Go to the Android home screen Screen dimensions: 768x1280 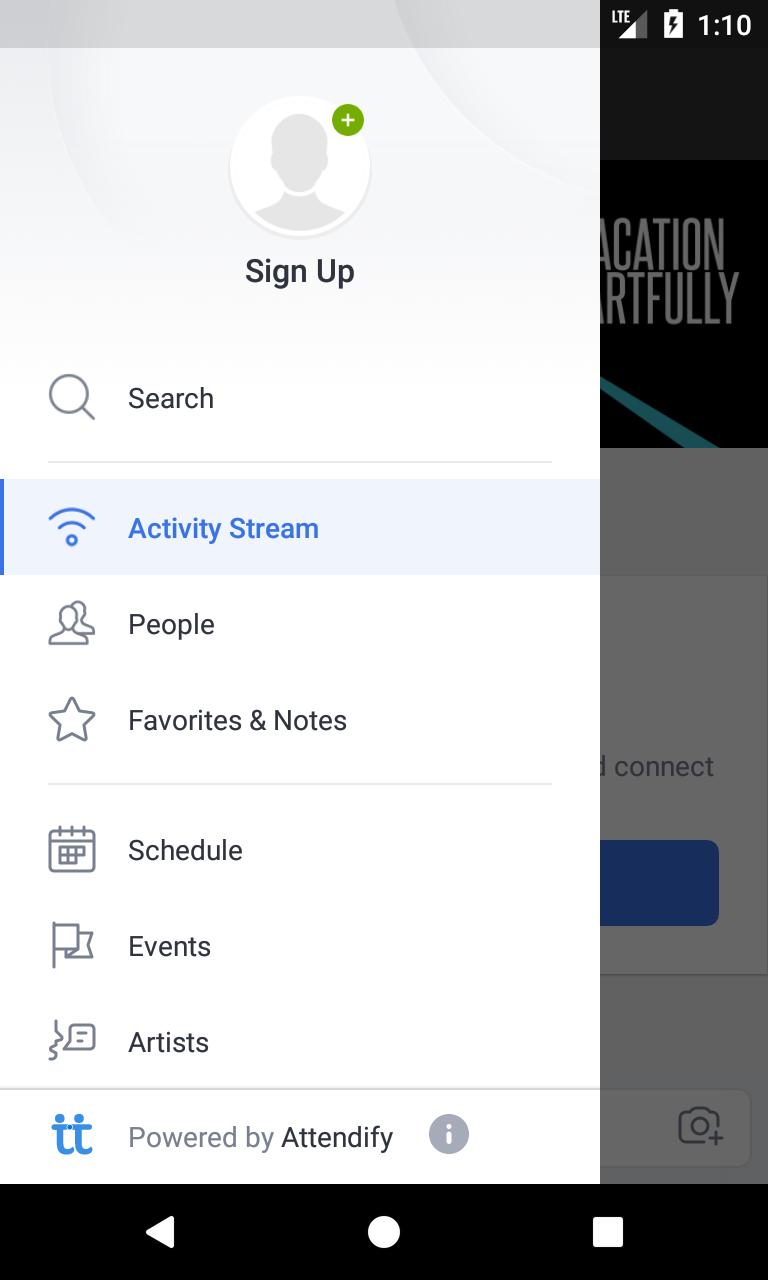tap(384, 1232)
